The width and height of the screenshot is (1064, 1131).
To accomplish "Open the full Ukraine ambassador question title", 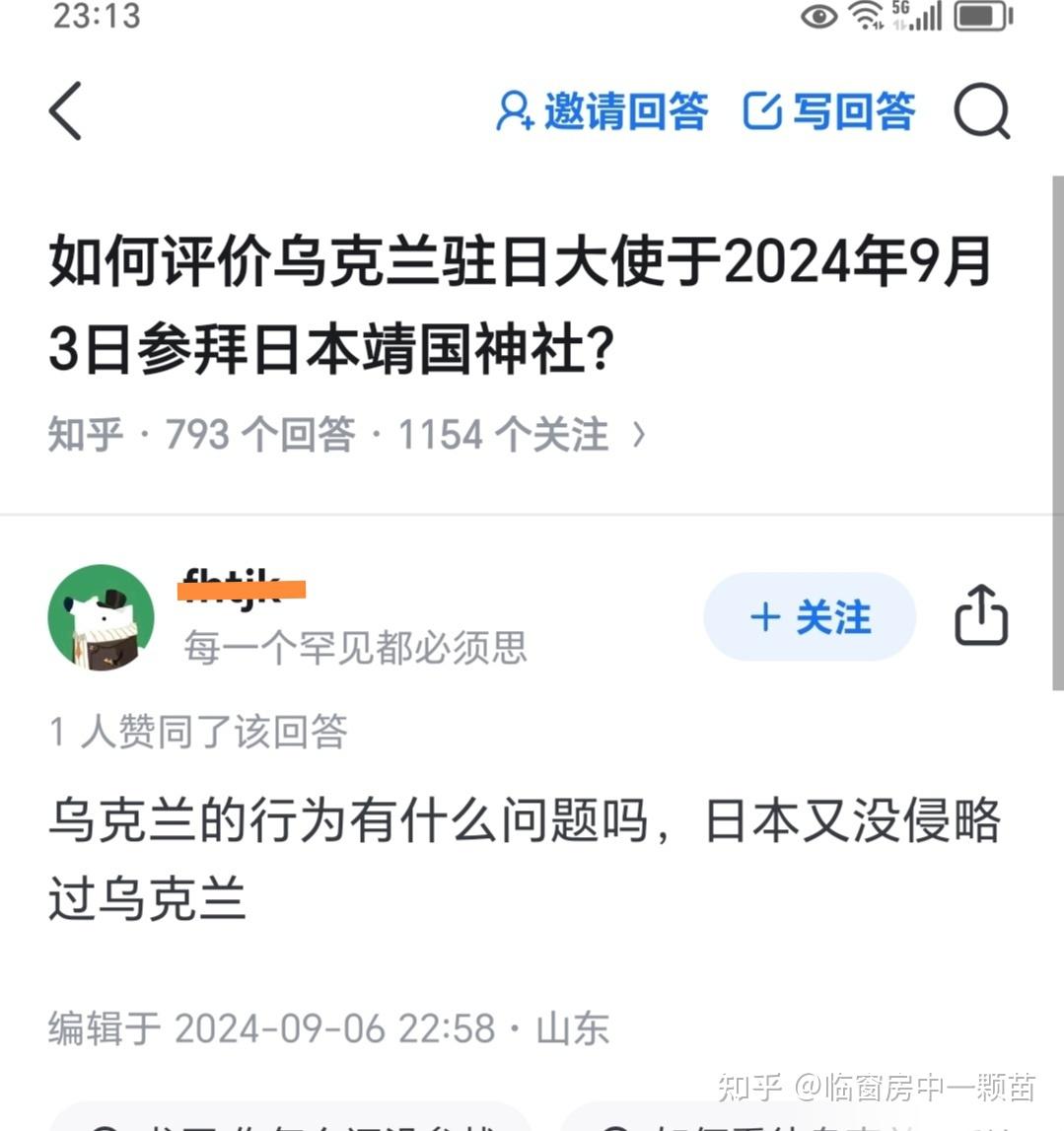I will point(520,305).
